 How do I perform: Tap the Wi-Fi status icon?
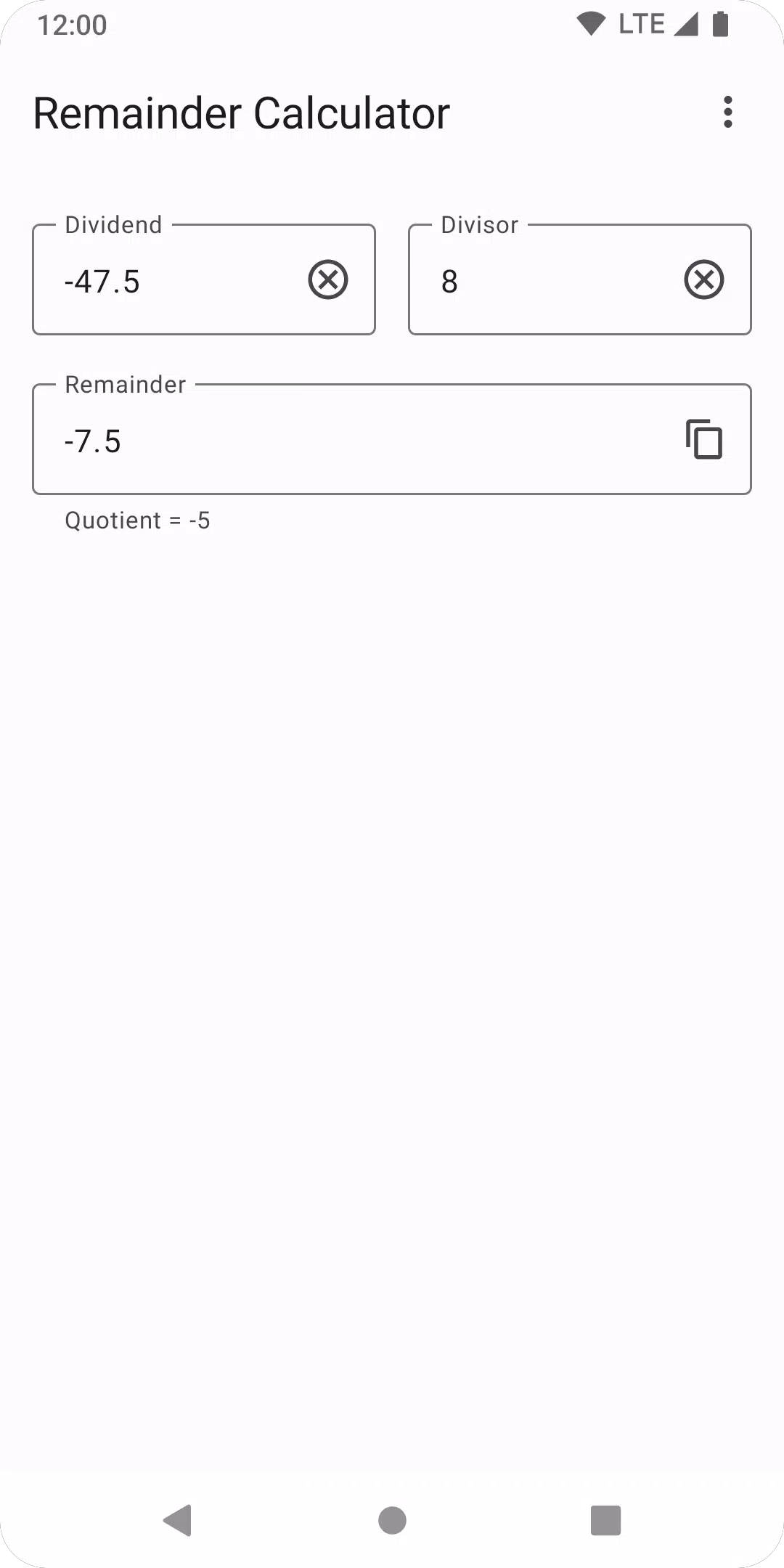590,24
